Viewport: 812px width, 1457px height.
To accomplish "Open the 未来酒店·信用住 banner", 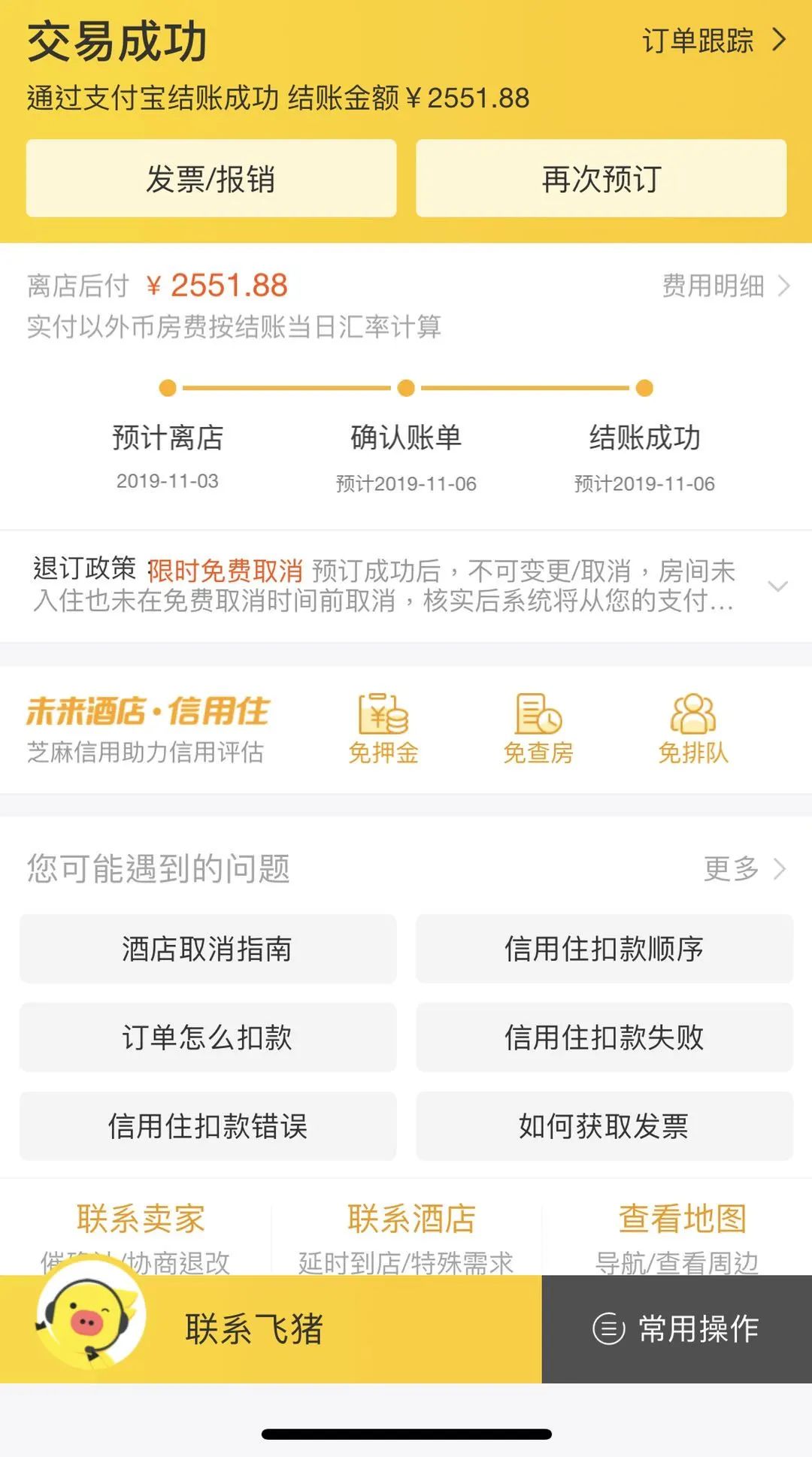I will click(x=147, y=728).
